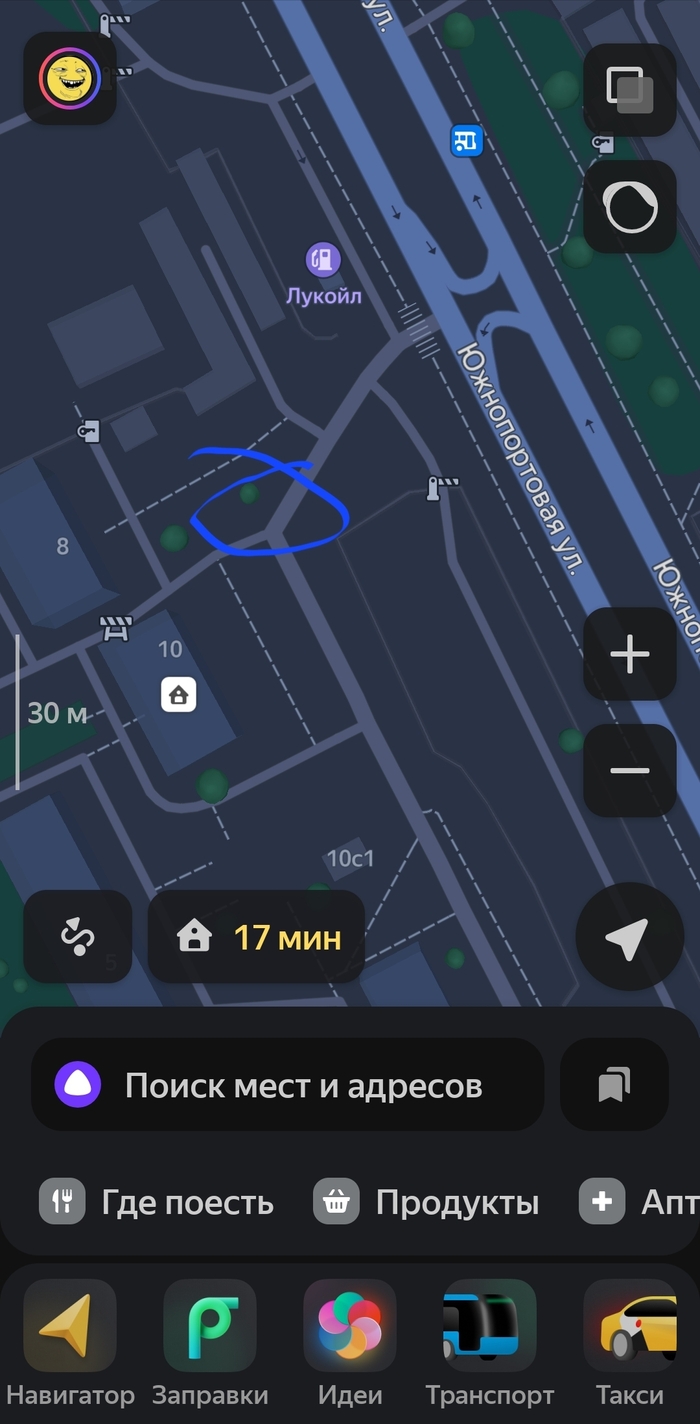Open the round Alice assistant button
The image size is (700, 1424).
630,207
